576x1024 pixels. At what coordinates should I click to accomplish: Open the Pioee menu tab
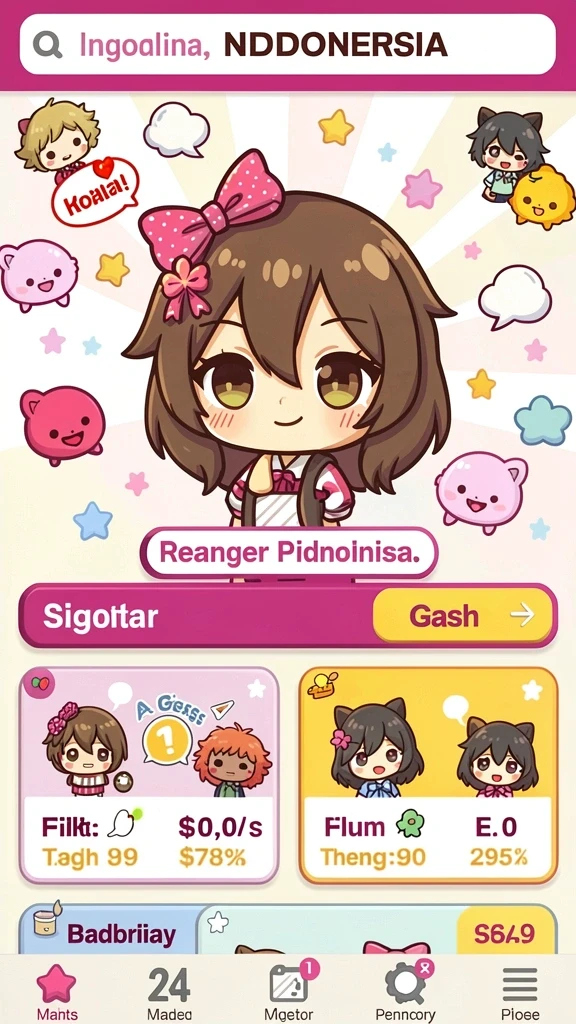pos(520,992)
